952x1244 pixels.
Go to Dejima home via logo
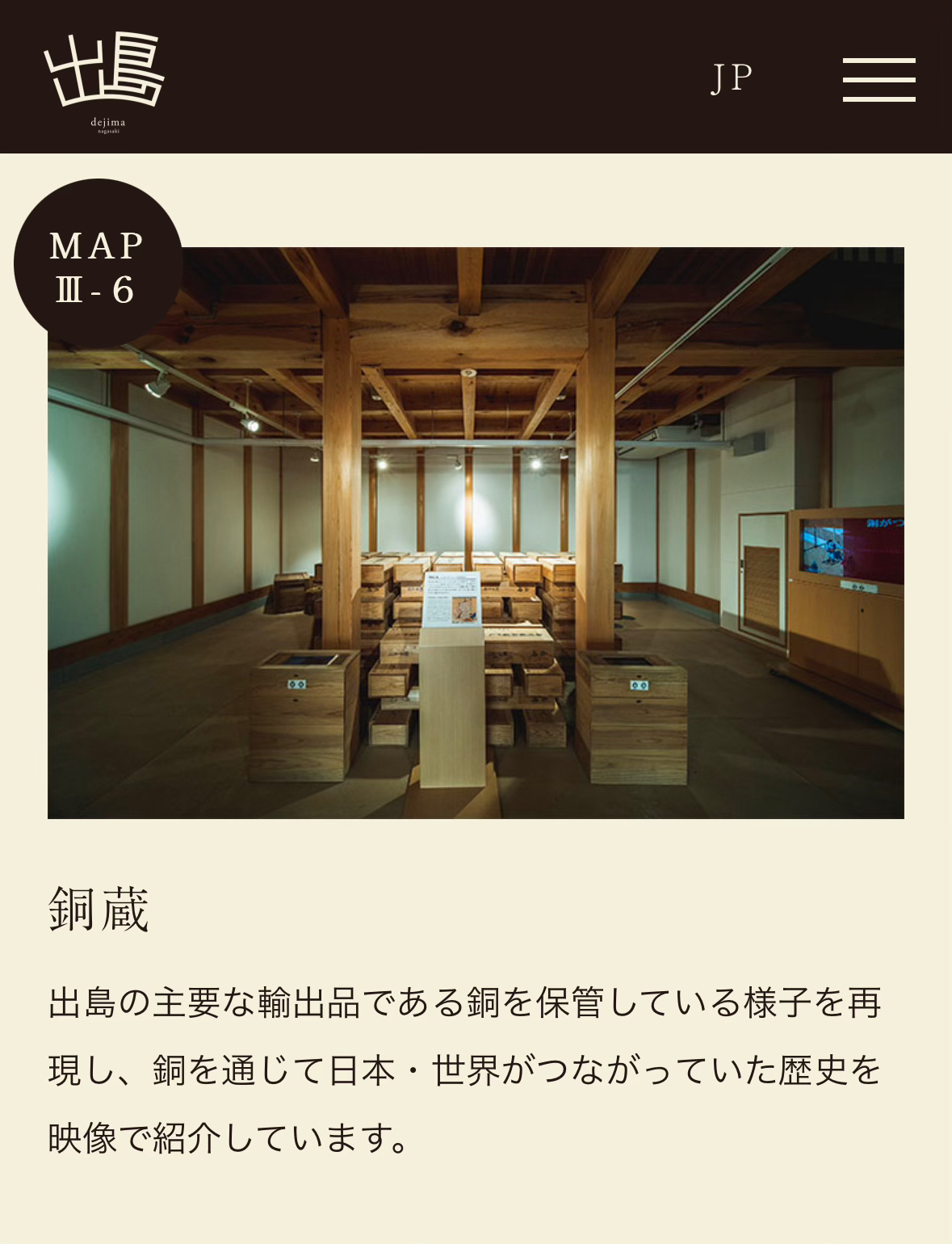105,79
